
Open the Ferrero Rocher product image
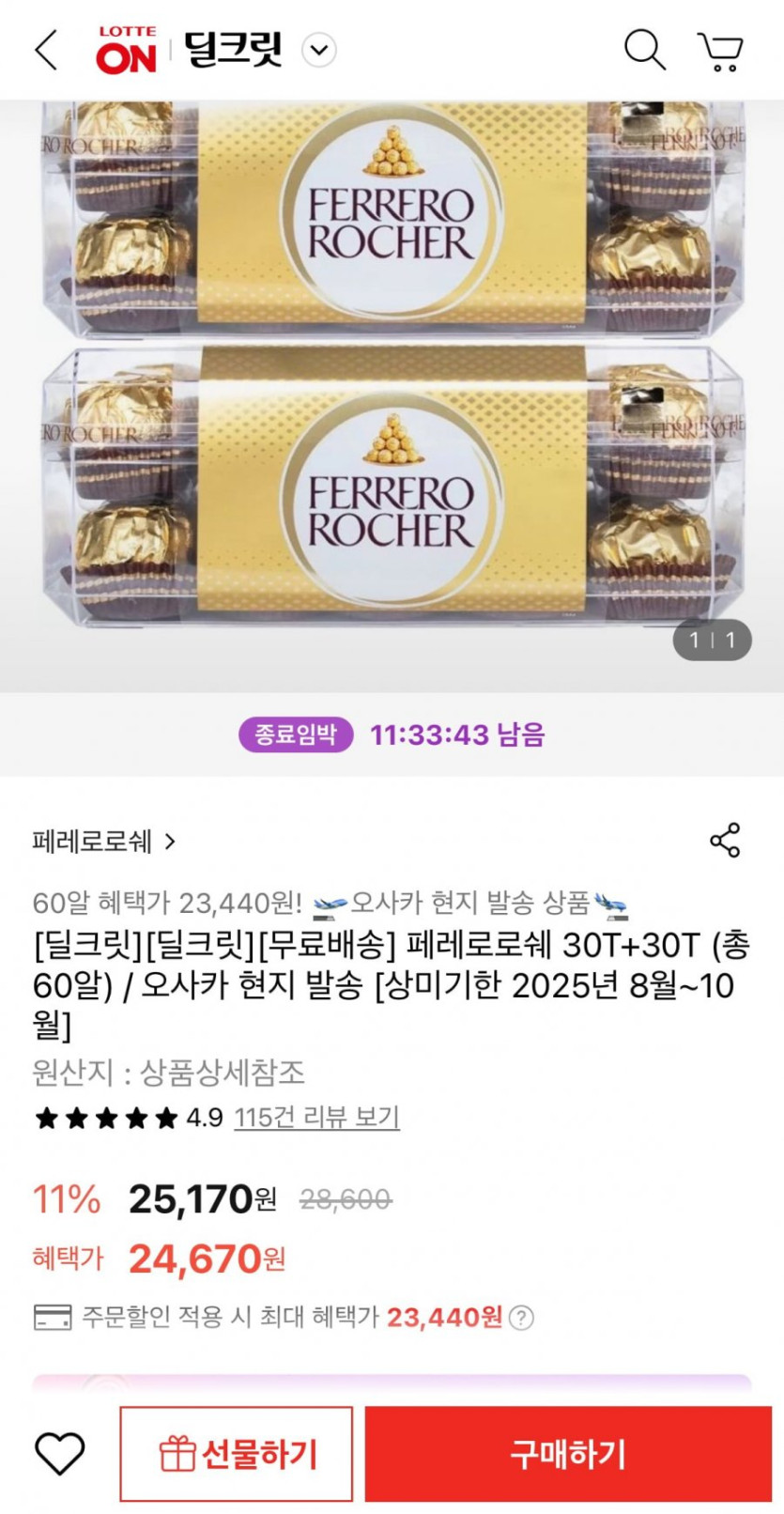click(392, 376)
